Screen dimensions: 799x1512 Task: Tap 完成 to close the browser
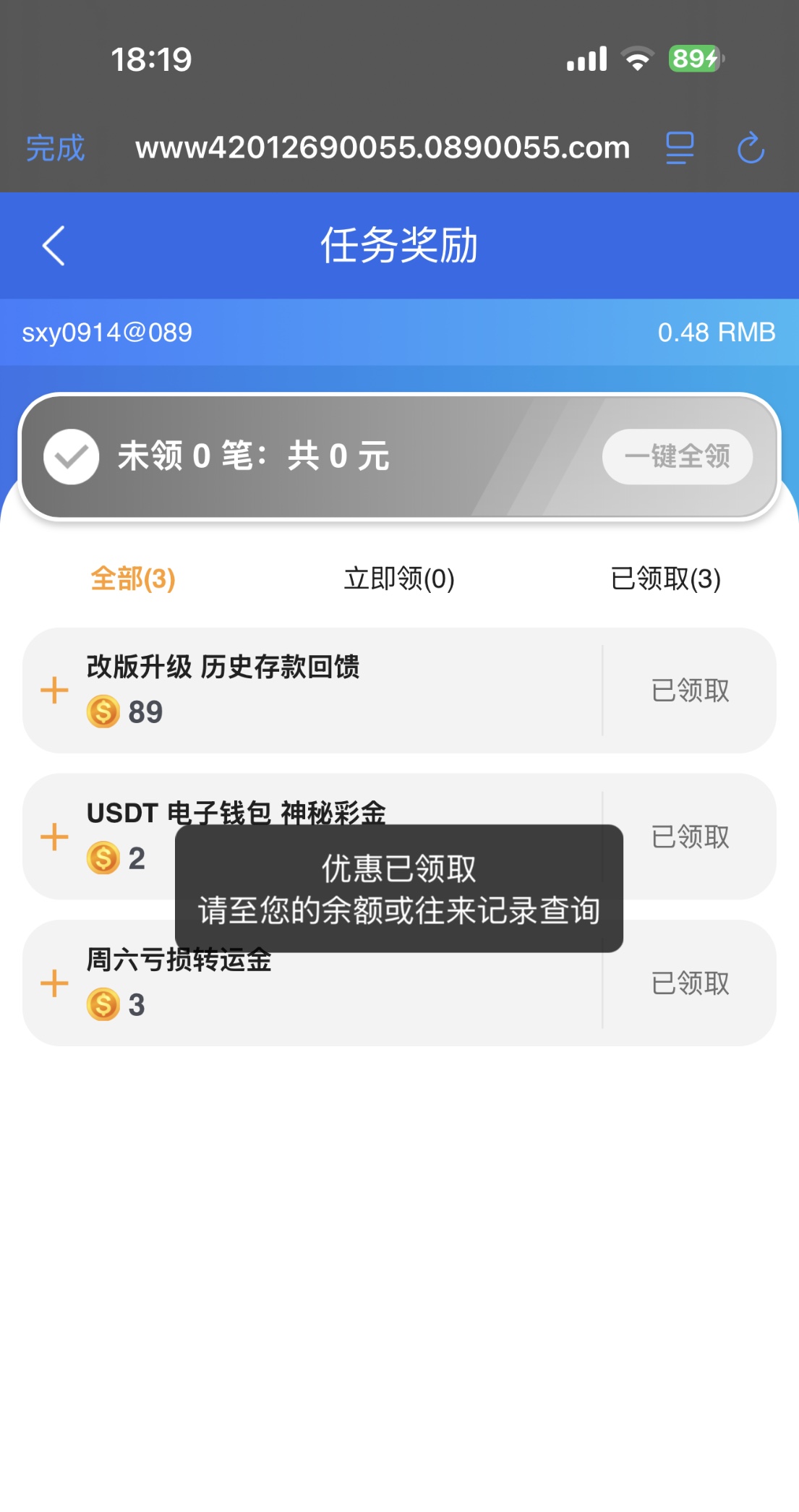click(x=55, y=148)
